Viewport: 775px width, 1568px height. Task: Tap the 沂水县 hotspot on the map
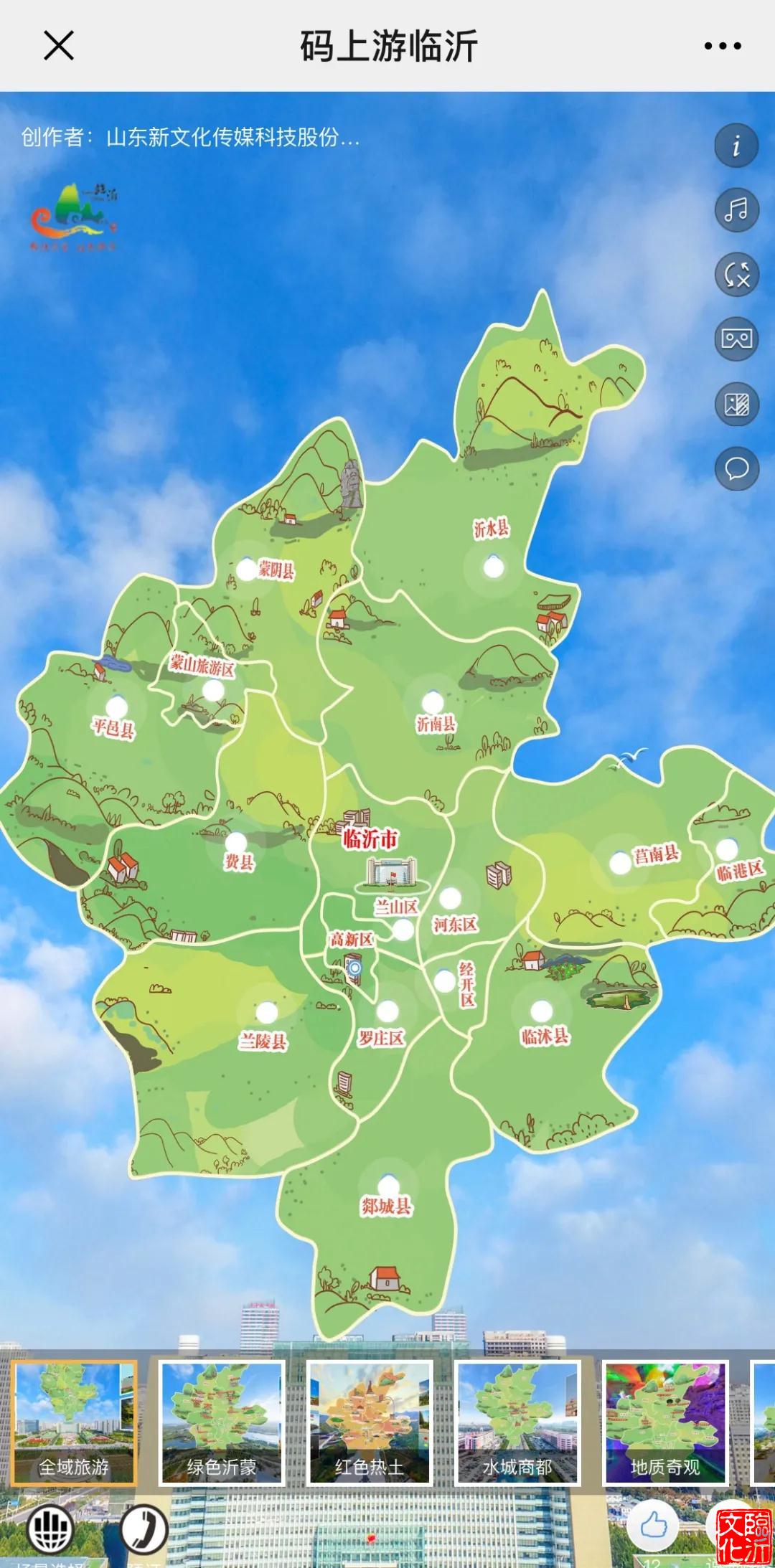[493, 567]
